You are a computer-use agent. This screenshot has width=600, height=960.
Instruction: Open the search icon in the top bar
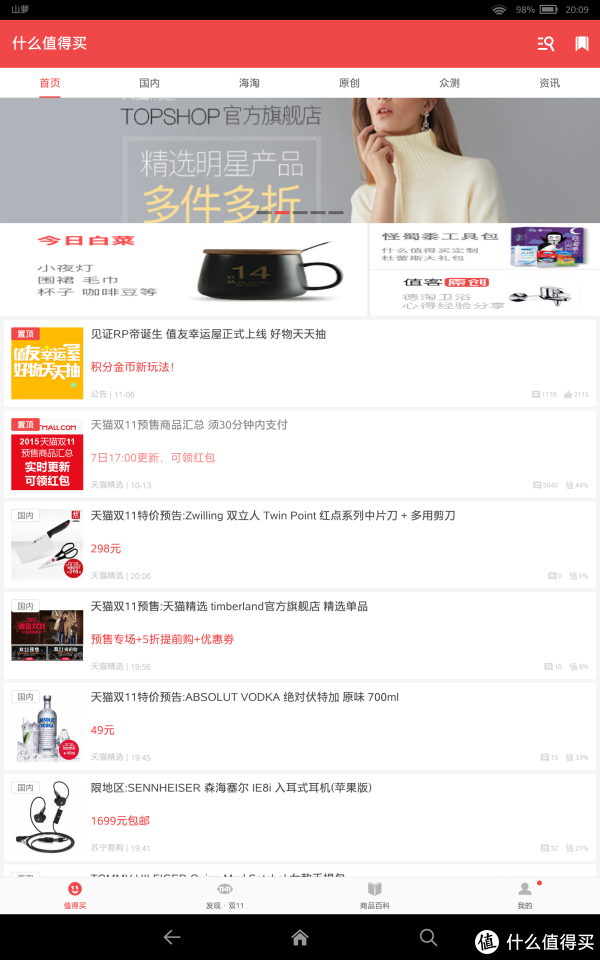(x=545, y=43)
